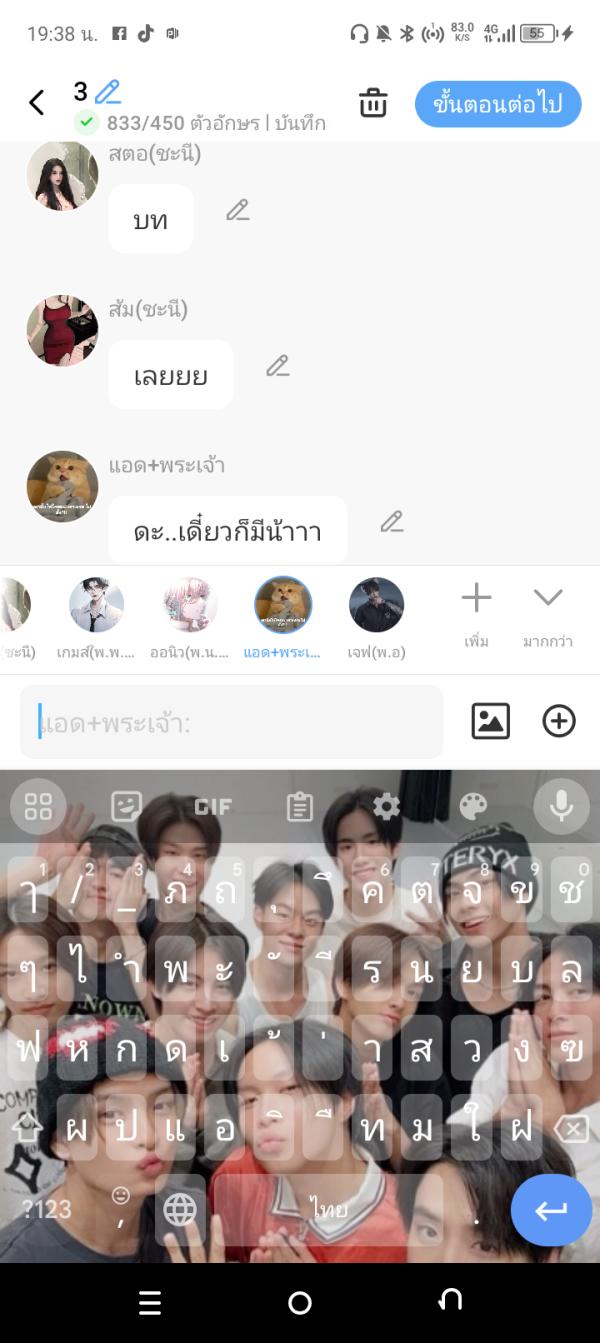This screenshot has width=600, height=1343.
Task: Edit the message "บท" from สตอ(ชะนี)
Action: [237, 210]
